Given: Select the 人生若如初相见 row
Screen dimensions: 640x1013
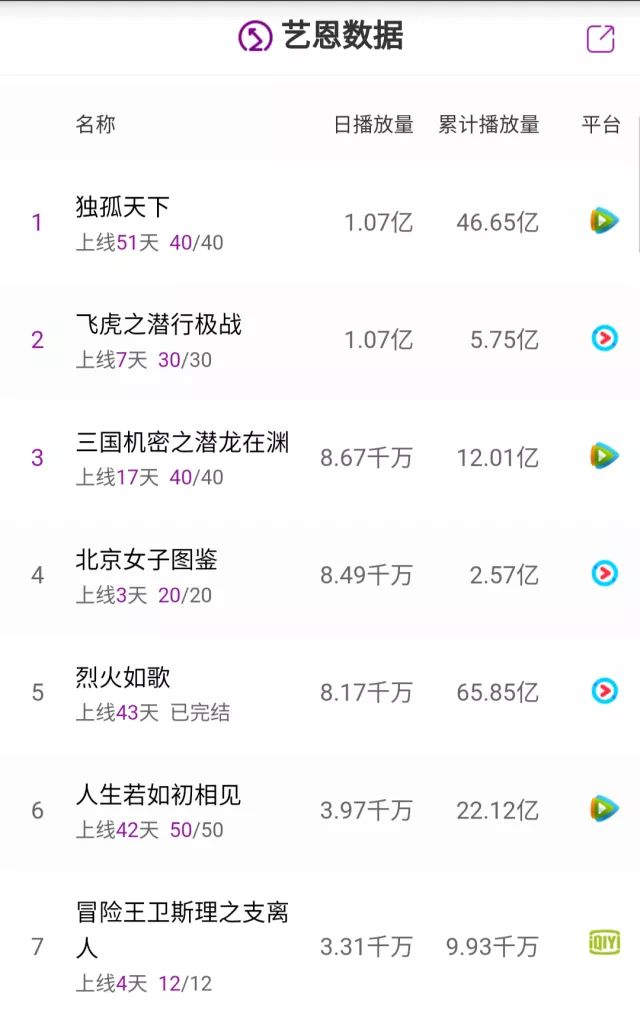Looking at the screenshot, I should point(159,796).
